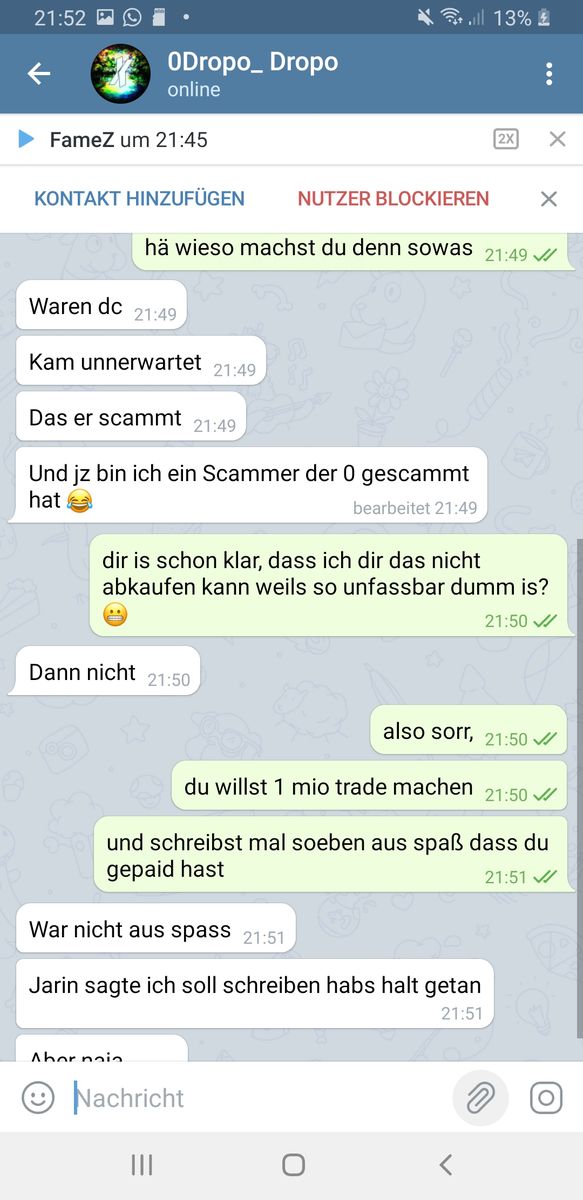Focus the Nachricht message field

coord(256,1097)
